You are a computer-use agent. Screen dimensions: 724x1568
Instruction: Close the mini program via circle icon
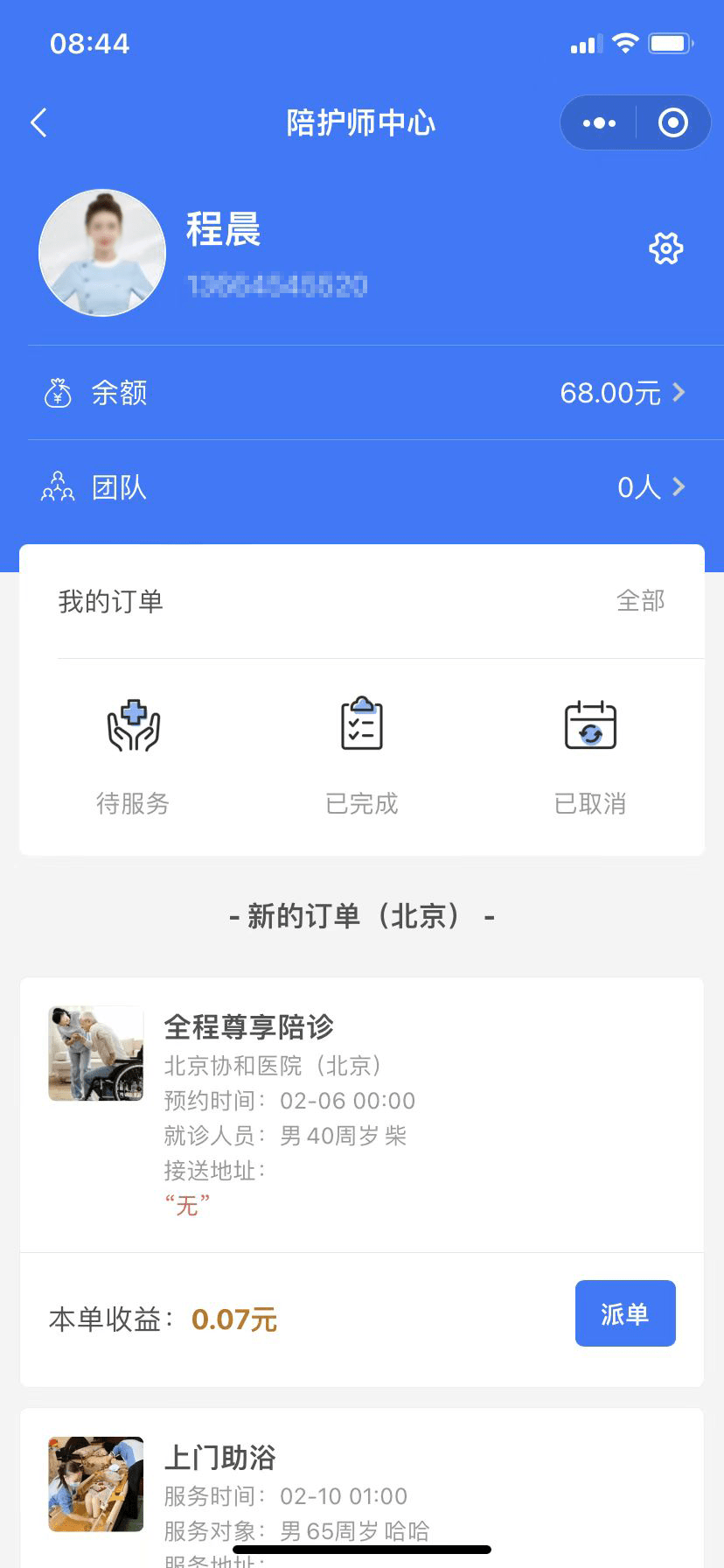[x=672, y=123]
